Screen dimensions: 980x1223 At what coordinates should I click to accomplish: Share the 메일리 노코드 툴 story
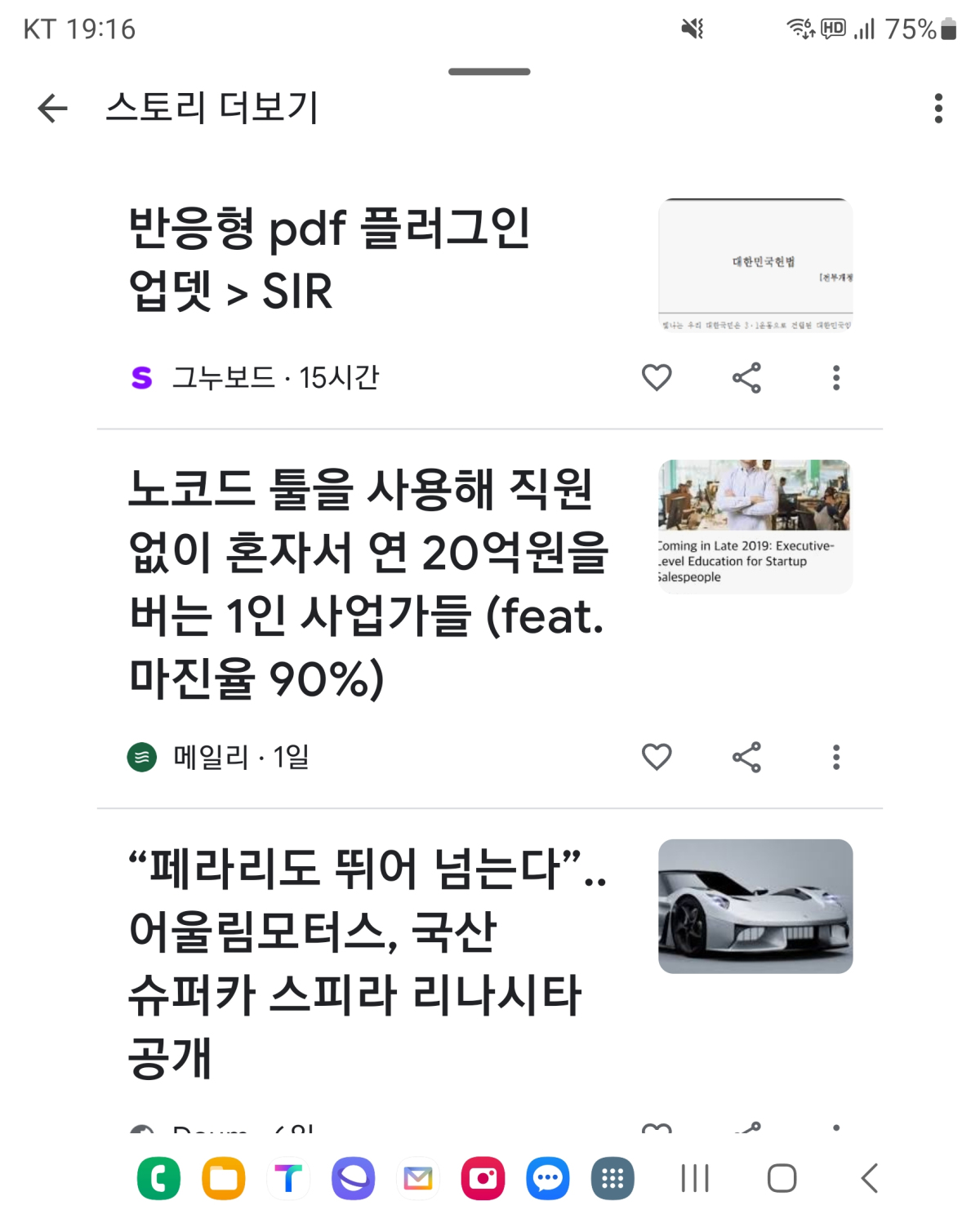[x=746, y=757]
